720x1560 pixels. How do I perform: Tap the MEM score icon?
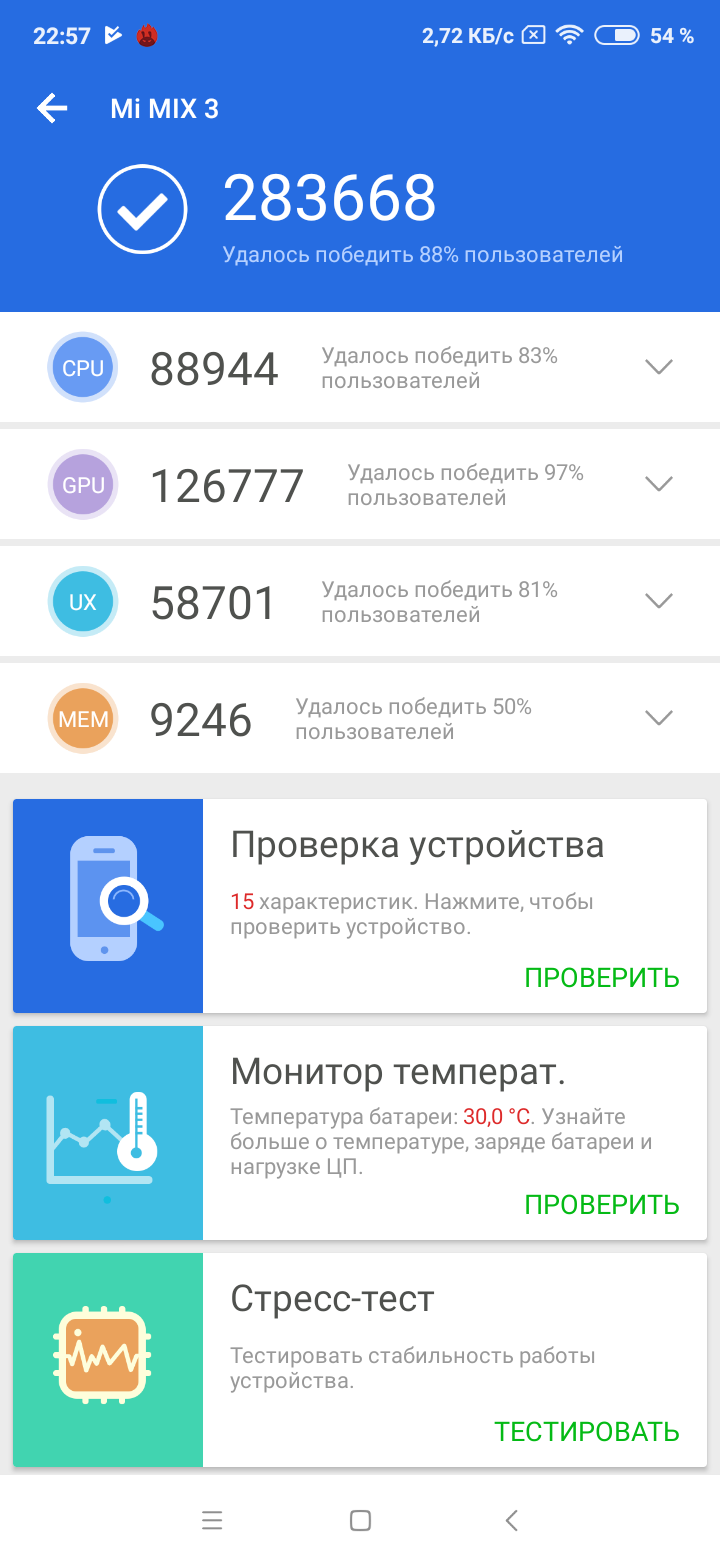point(82,718)
